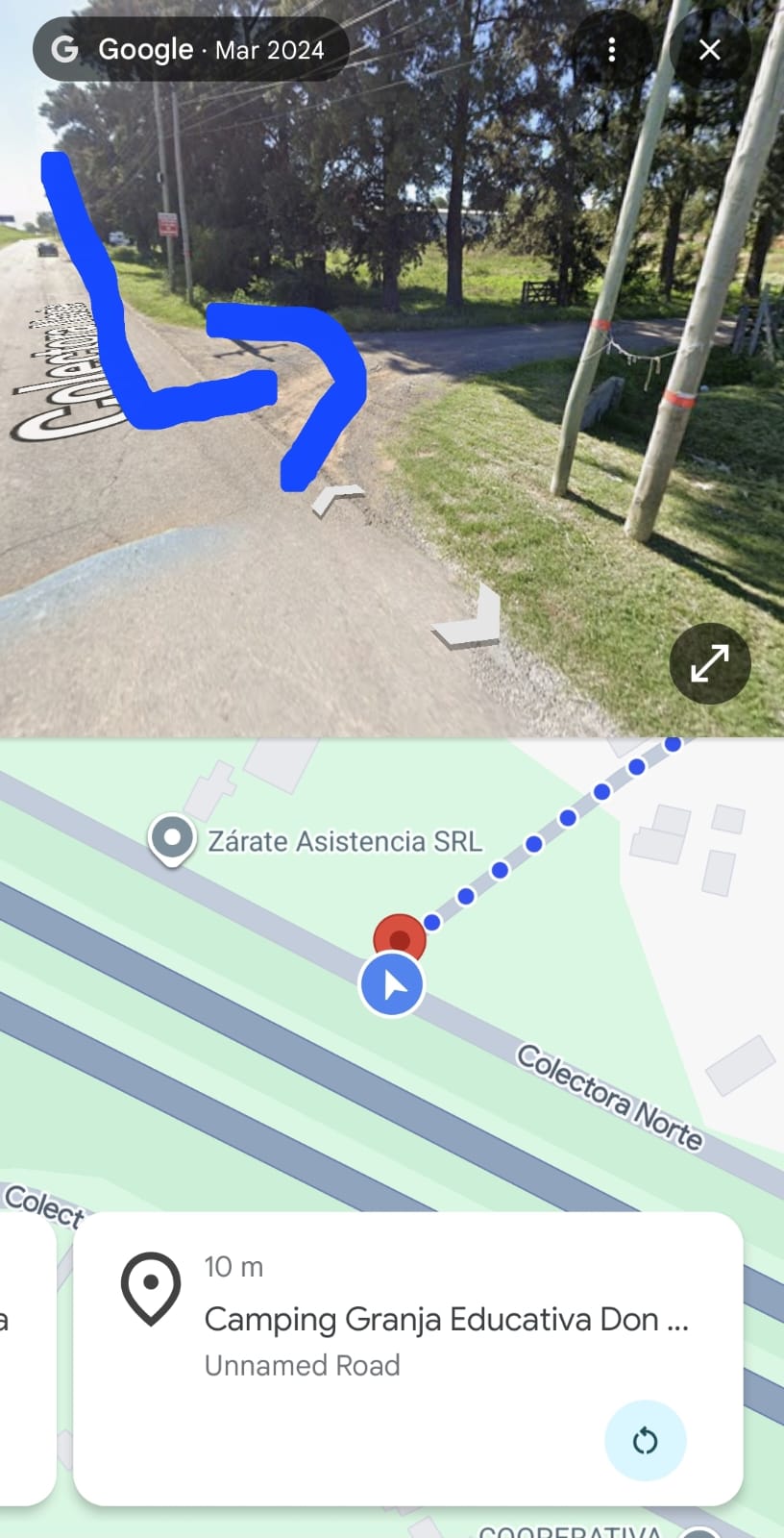Close the Street View panel
The height and width of the screenshot is (1538, 784).
coord(709,50)
